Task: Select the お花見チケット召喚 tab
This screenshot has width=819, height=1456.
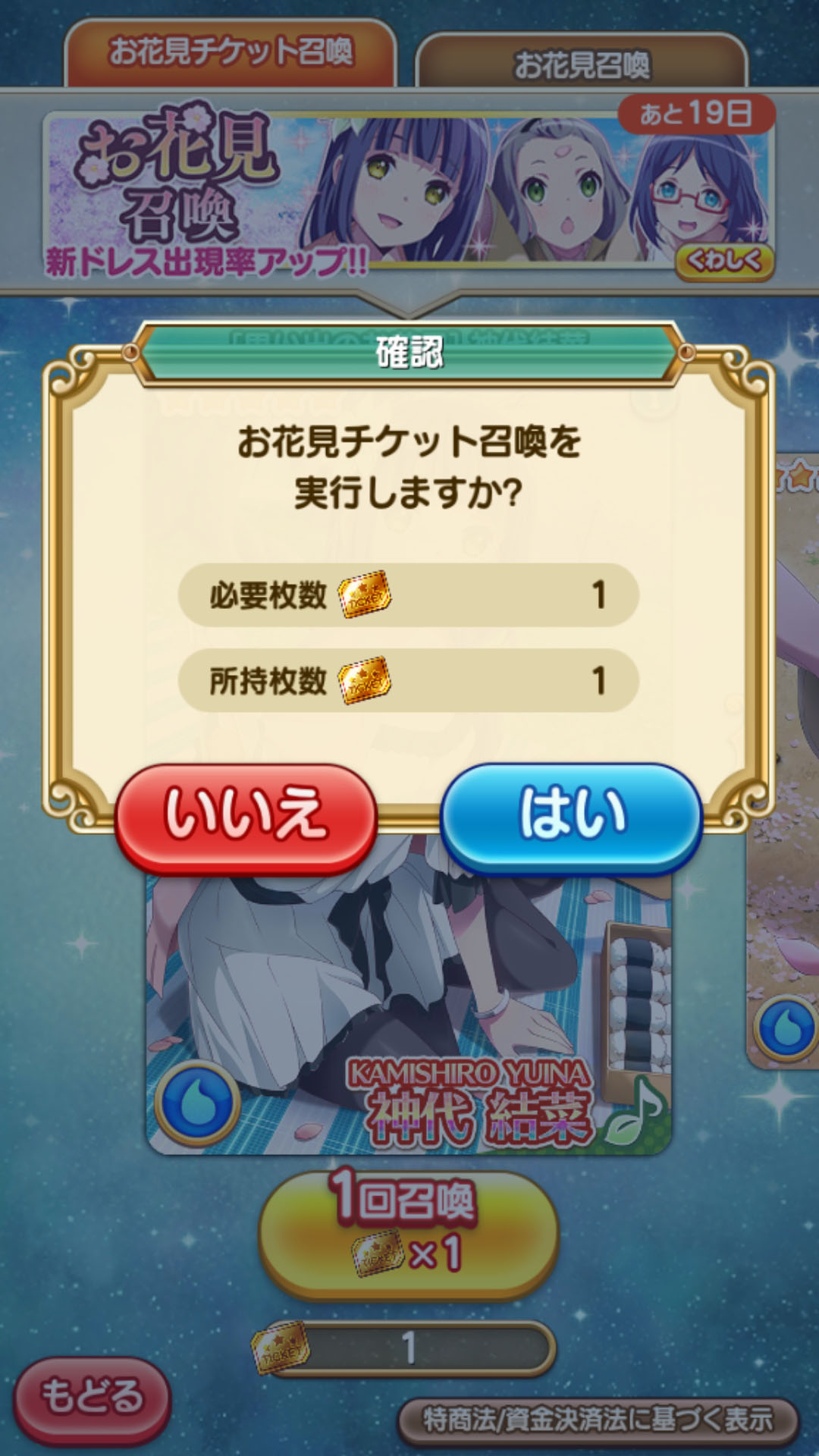Action: 231,53
